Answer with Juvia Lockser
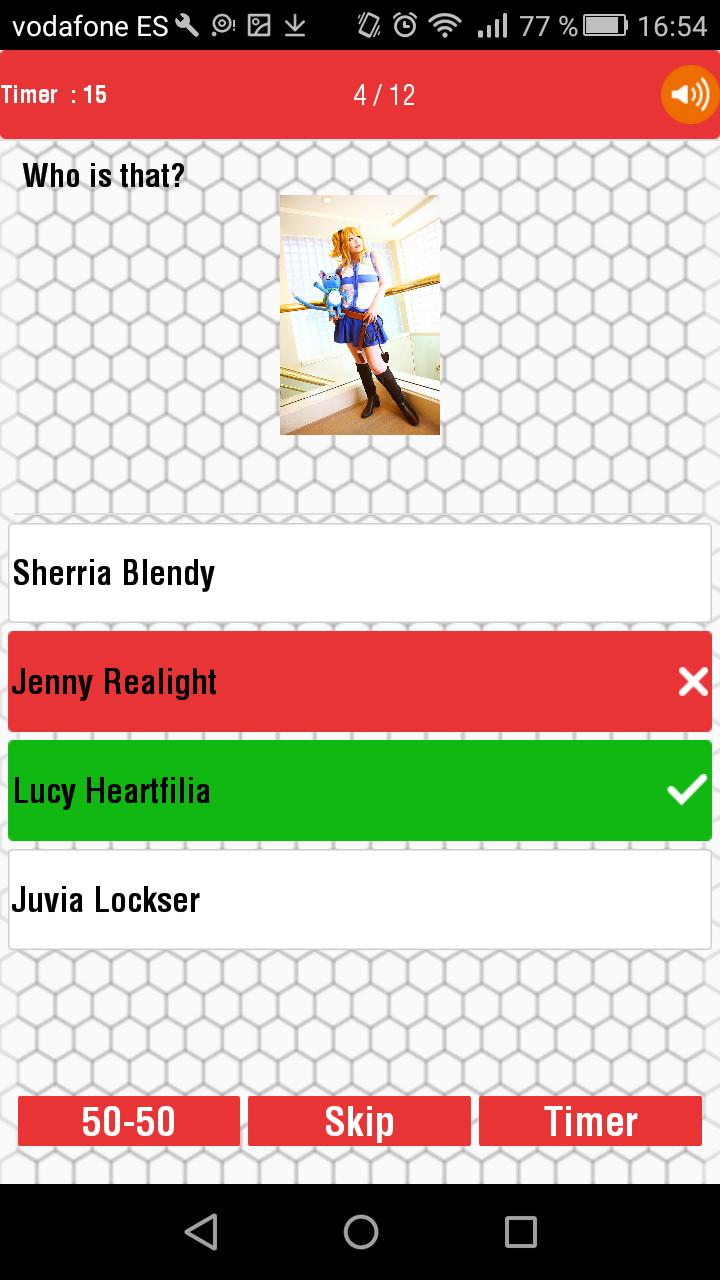This screenshot has width=720, height=1280. click(x=360, y=900)
